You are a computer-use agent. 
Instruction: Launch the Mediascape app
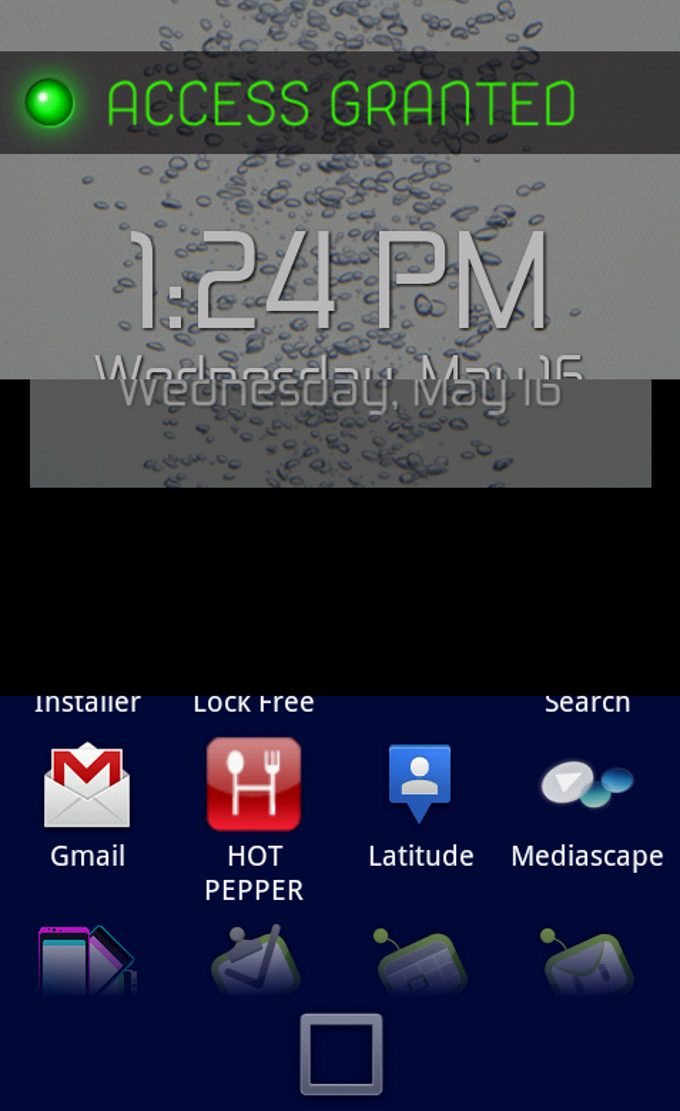[x=587, y=785]
